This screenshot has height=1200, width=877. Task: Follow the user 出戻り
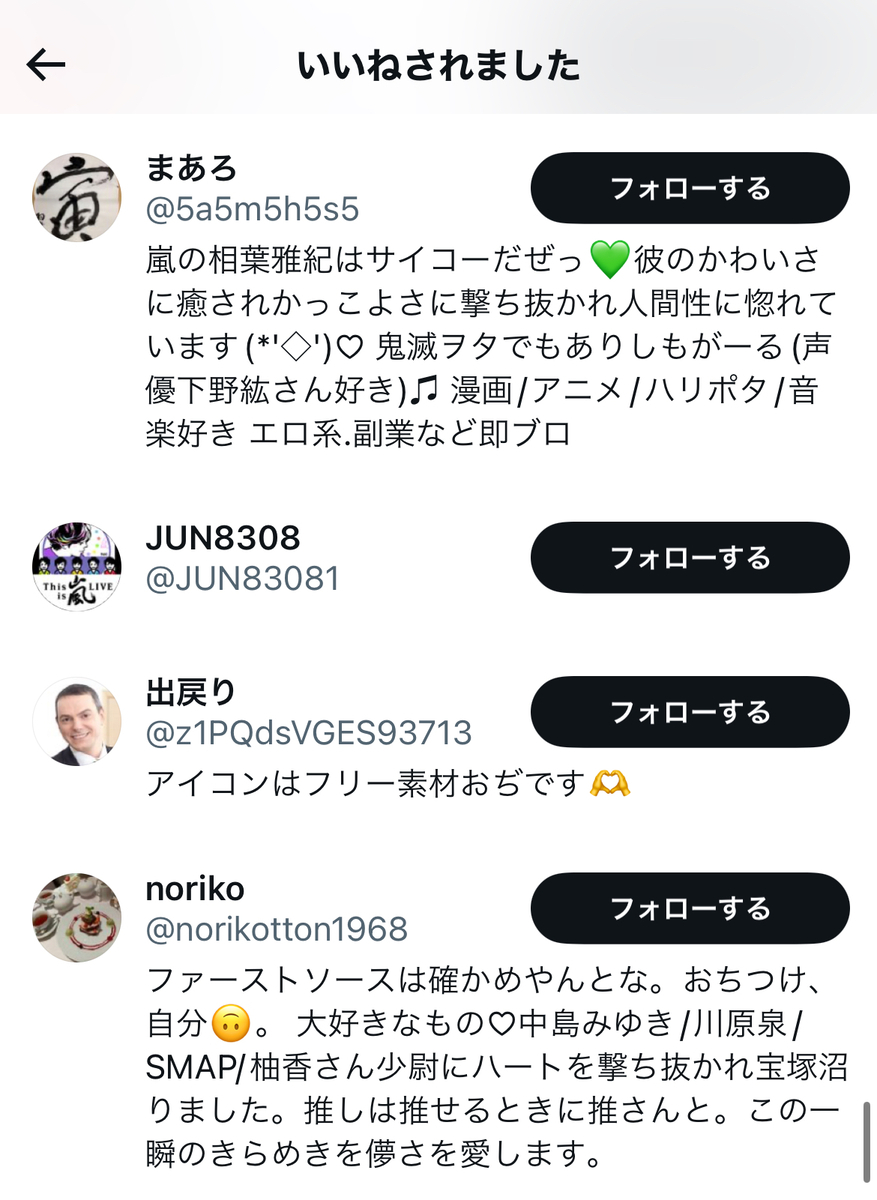[x=689, y=712]
